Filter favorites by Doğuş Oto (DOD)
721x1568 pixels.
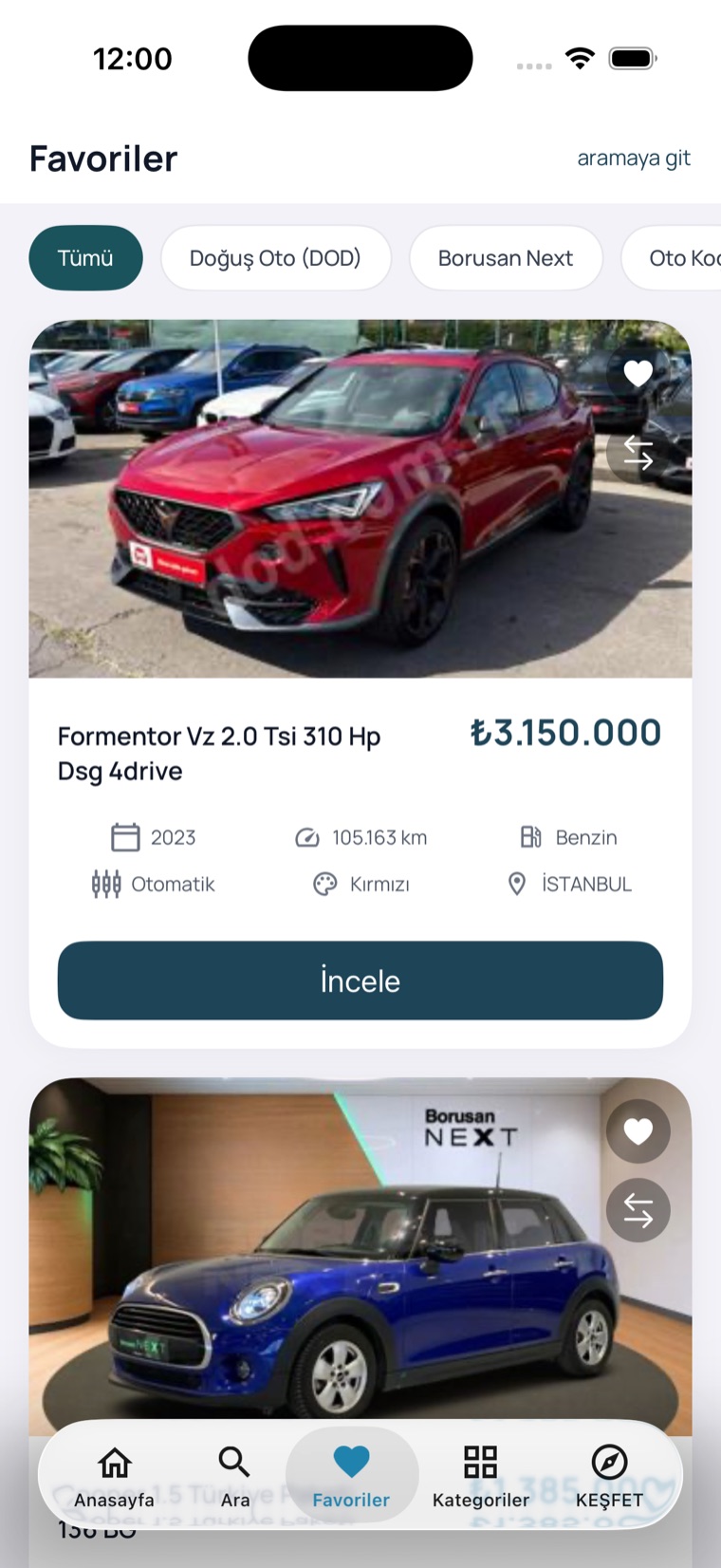[x=275, y=258]
